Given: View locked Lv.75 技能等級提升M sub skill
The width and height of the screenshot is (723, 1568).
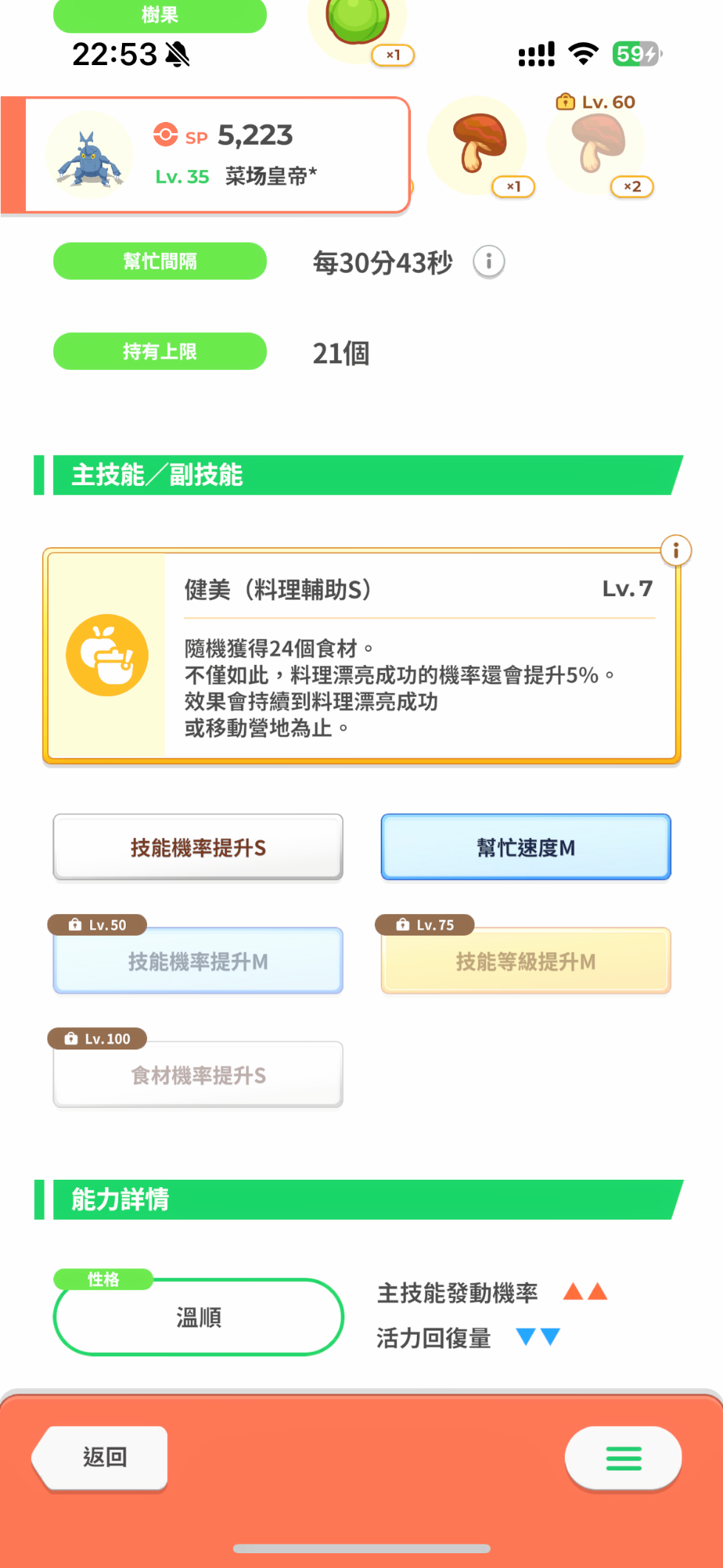Looking at the screenshot, I should 526,961.
